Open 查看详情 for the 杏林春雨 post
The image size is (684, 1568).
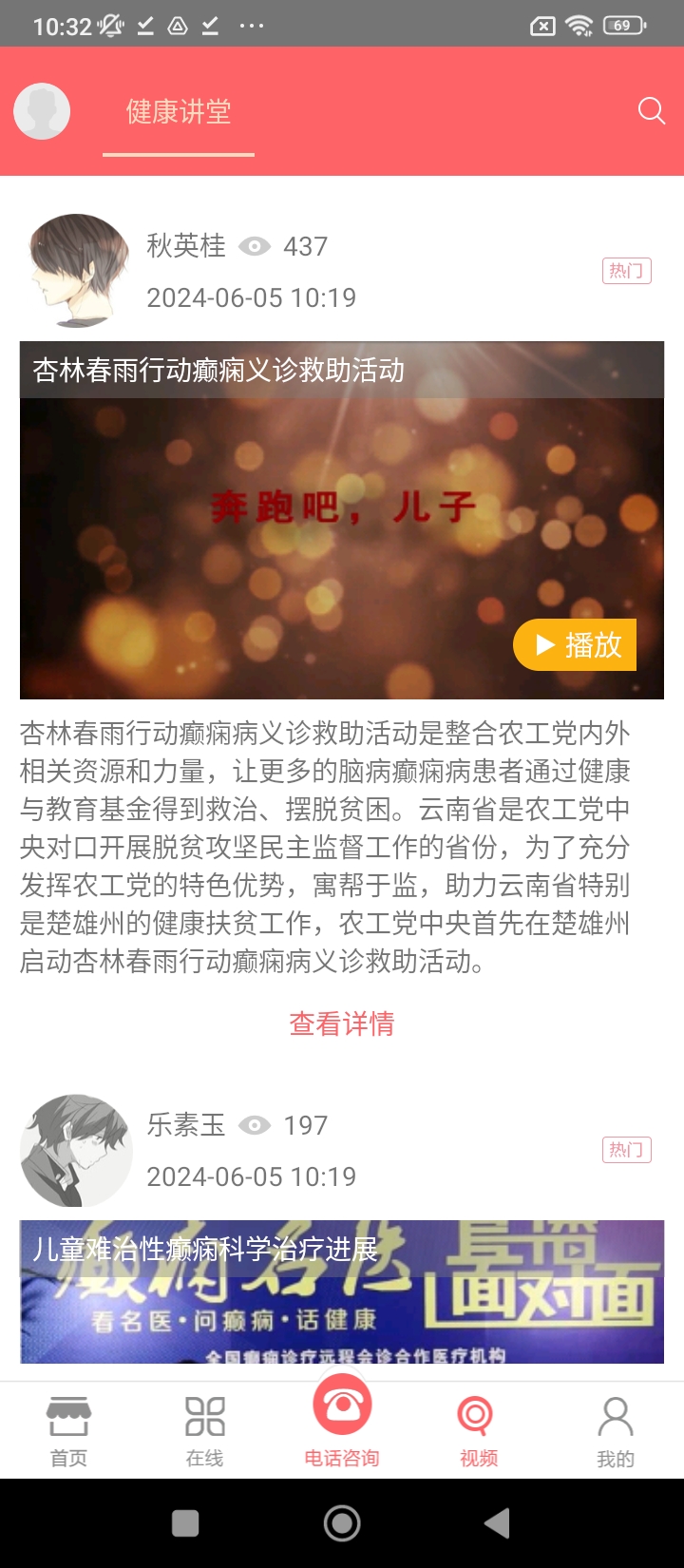342,1023
